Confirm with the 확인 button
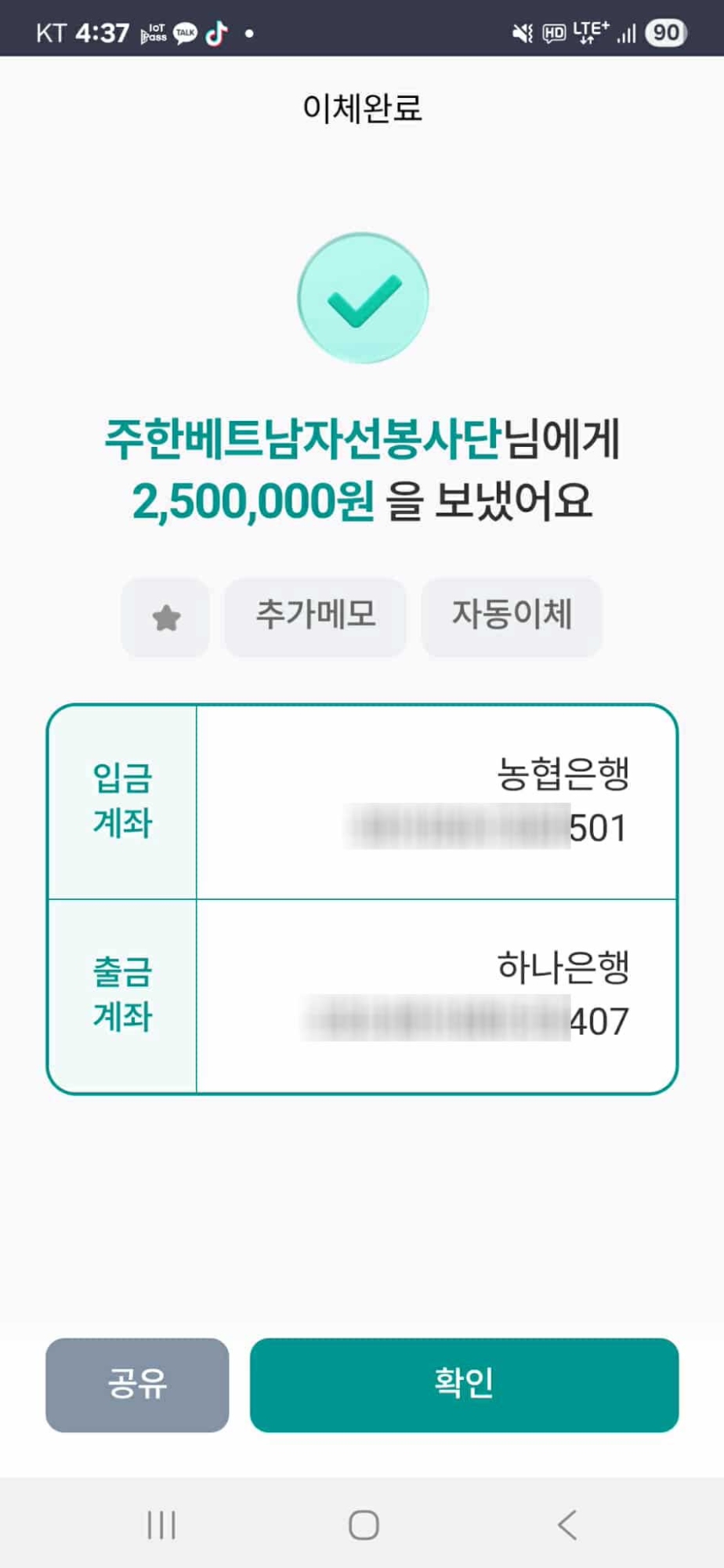 [464, 1385]
